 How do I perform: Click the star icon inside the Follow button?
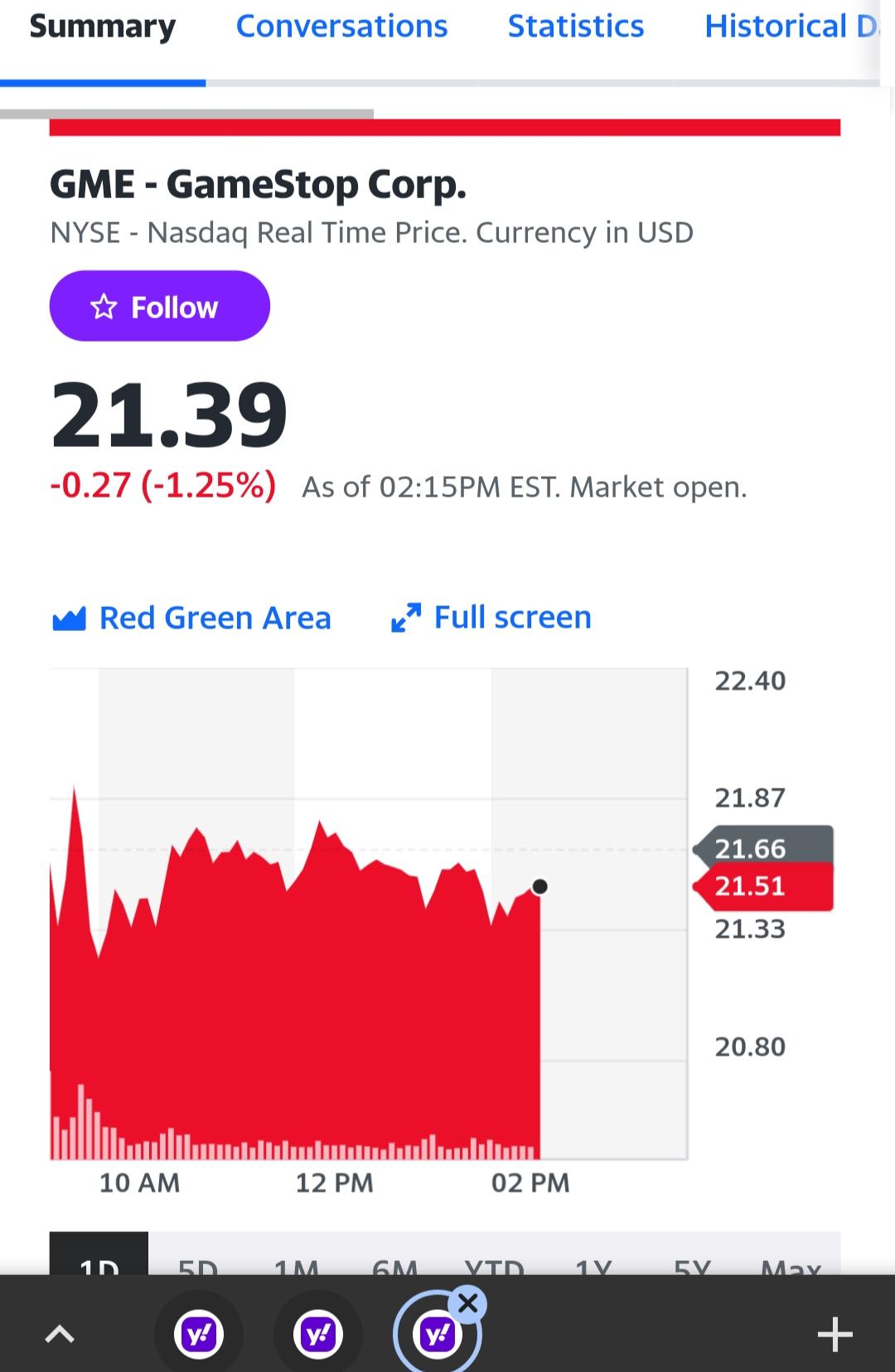pyautogui.click(x=104, y=306)
